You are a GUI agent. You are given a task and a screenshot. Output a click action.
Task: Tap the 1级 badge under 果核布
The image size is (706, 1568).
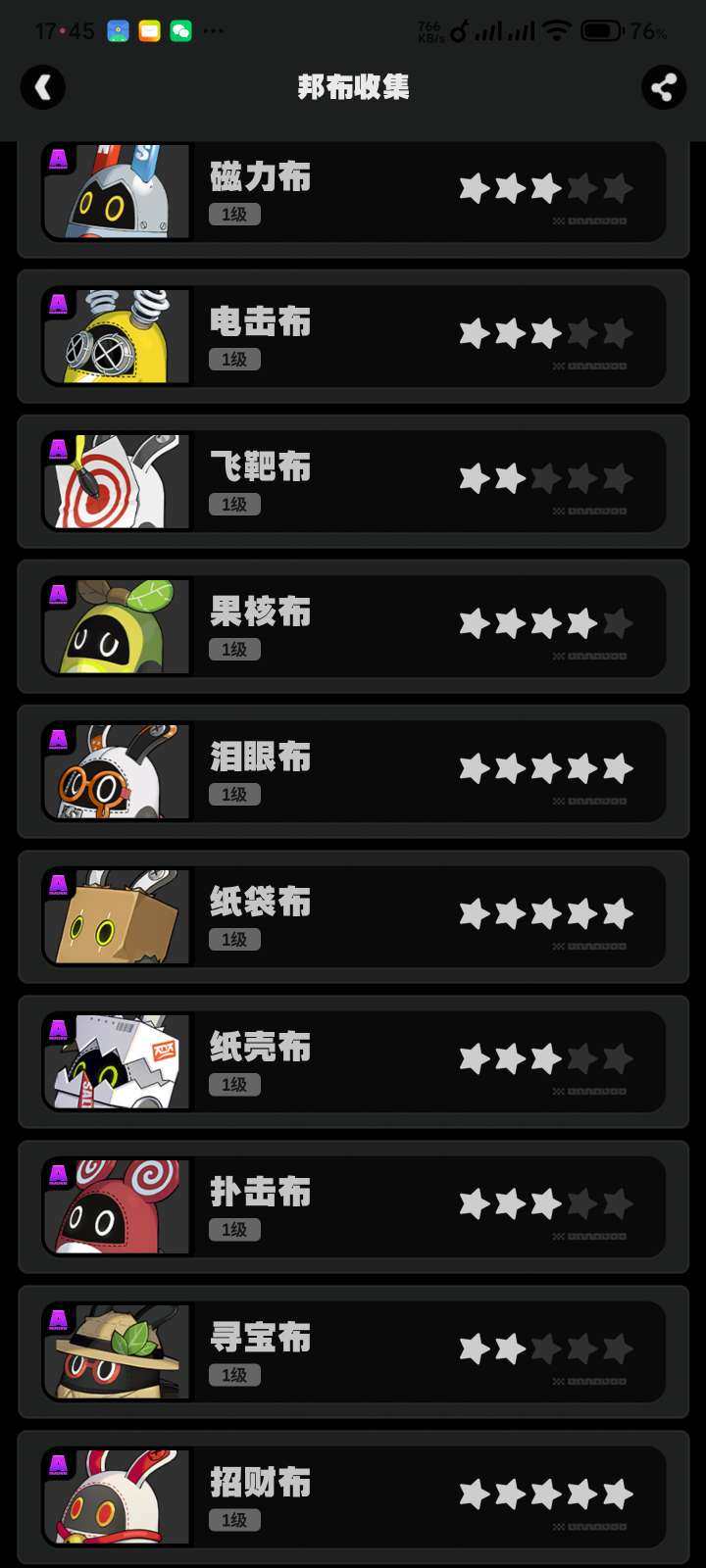pyautogui.click(x=233, y=649)
